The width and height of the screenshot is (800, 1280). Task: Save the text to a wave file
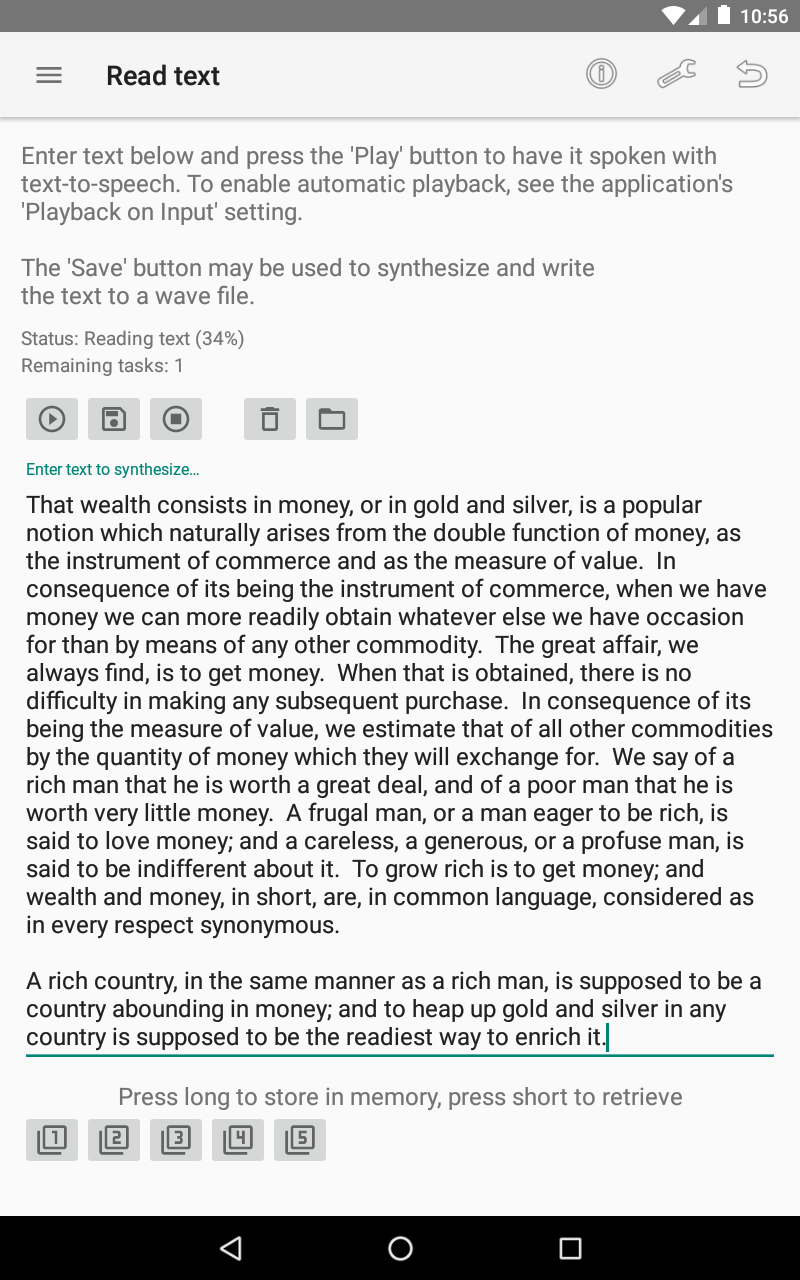(x=114, y=419)
